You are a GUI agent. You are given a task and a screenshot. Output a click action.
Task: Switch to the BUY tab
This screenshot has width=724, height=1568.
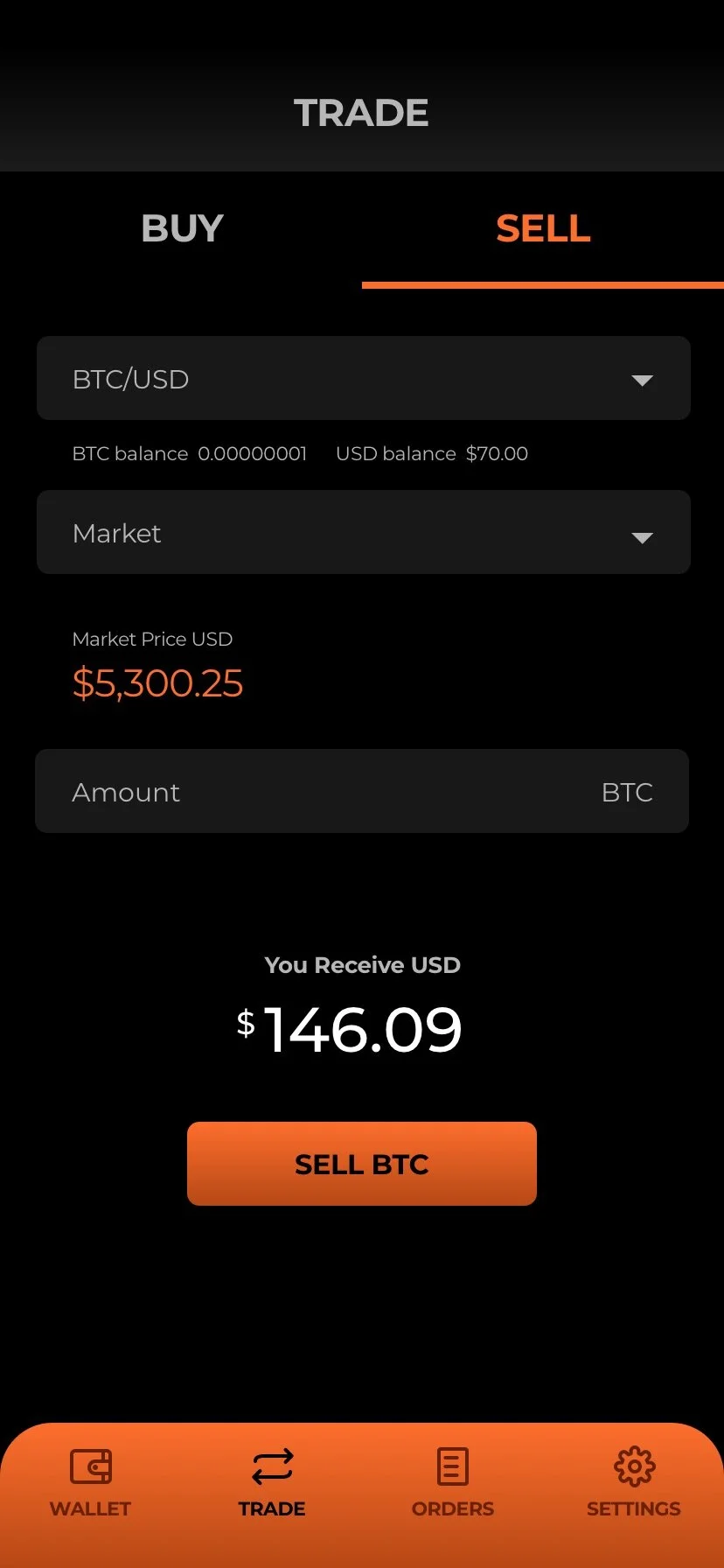[182, 228]
